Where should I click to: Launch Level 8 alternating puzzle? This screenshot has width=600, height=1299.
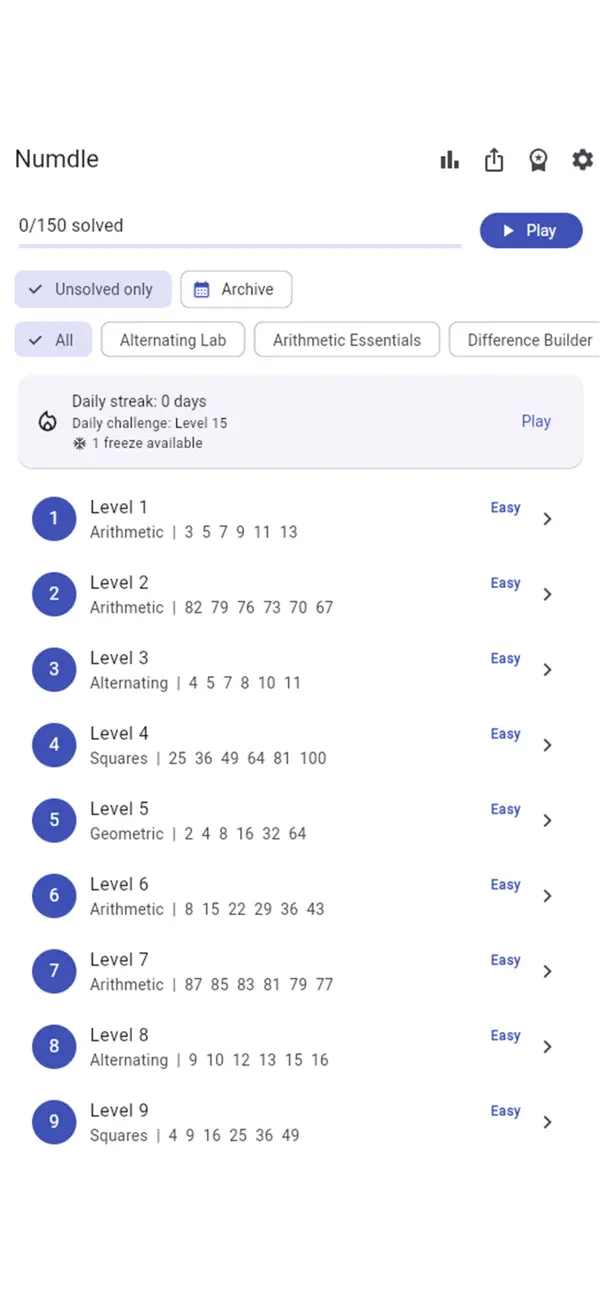click(300, 1047)
